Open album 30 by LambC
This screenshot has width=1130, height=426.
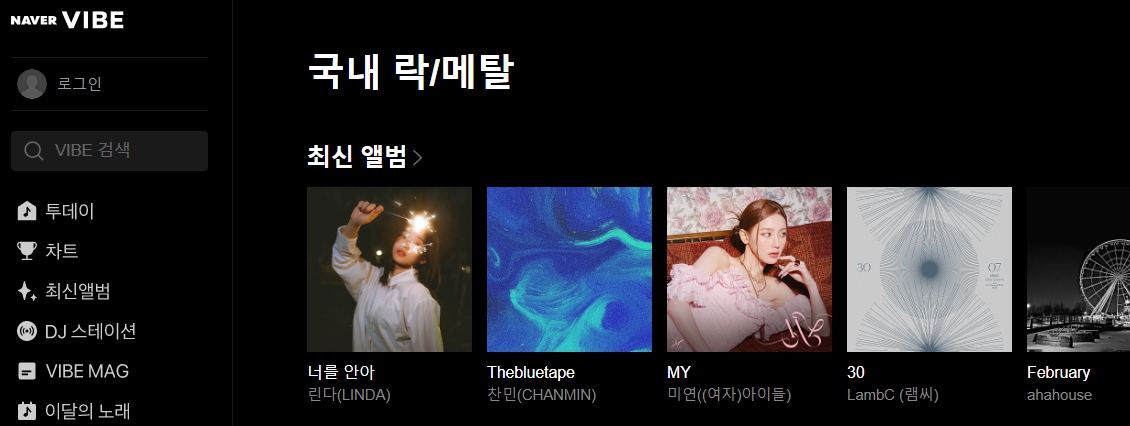point(929,269)
